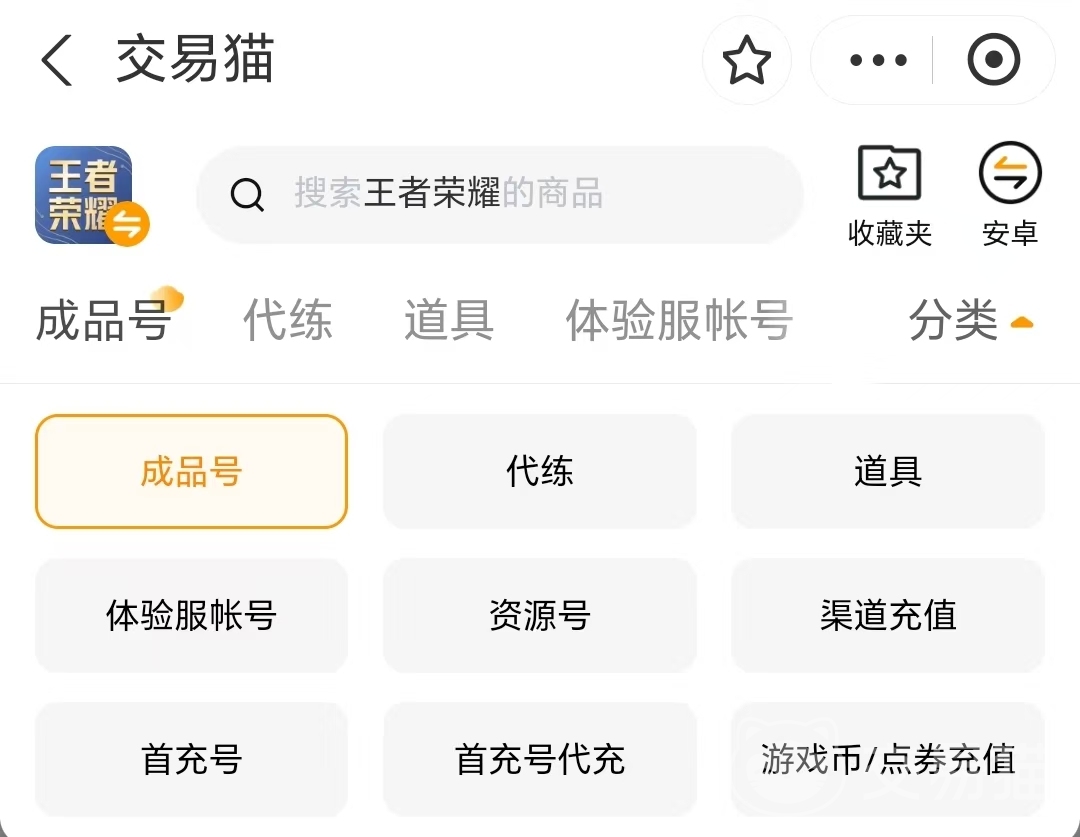Open the three-dot more menu
This screenshot has width=1080, height=837.
pyautogui.click(x=877, y=61)
